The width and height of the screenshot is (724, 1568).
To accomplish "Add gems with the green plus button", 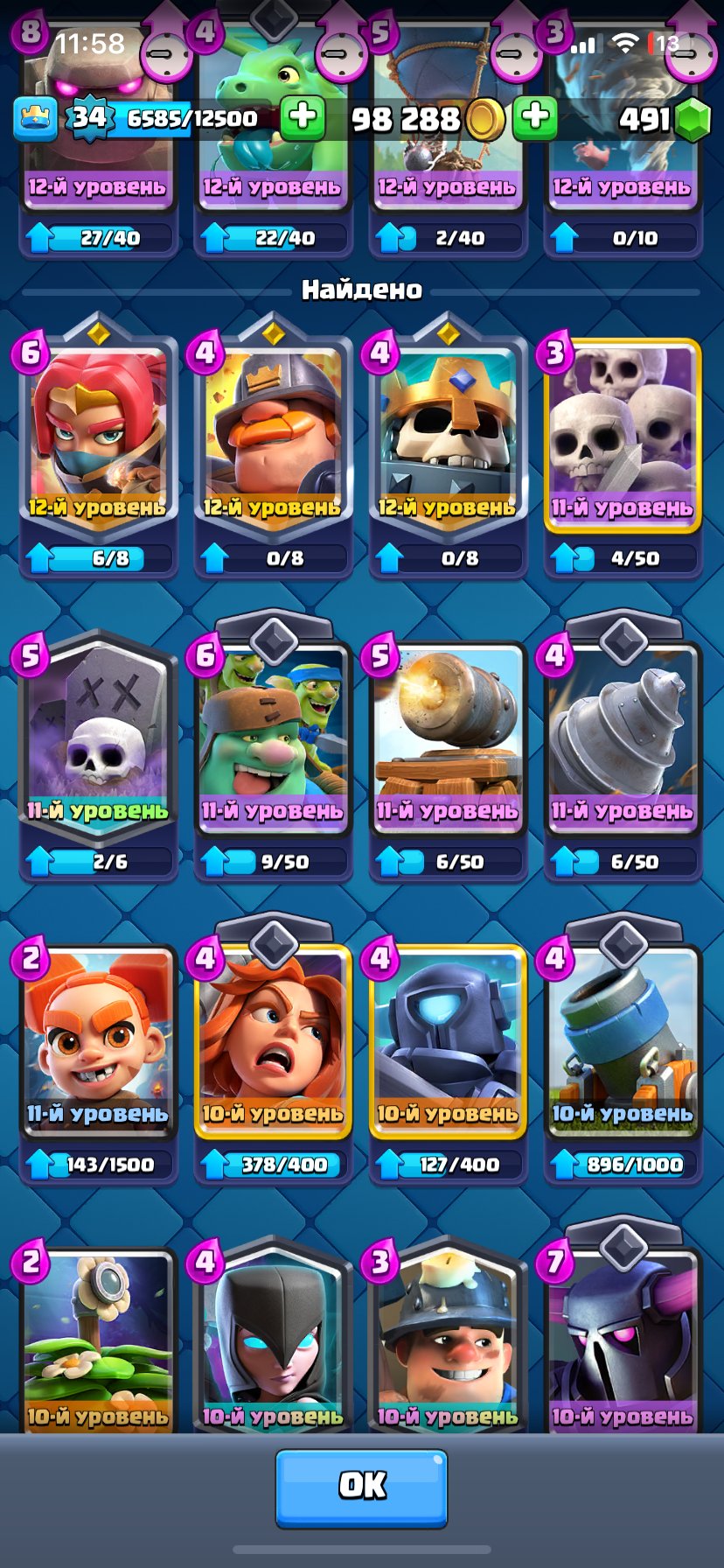I will [535, 117].
